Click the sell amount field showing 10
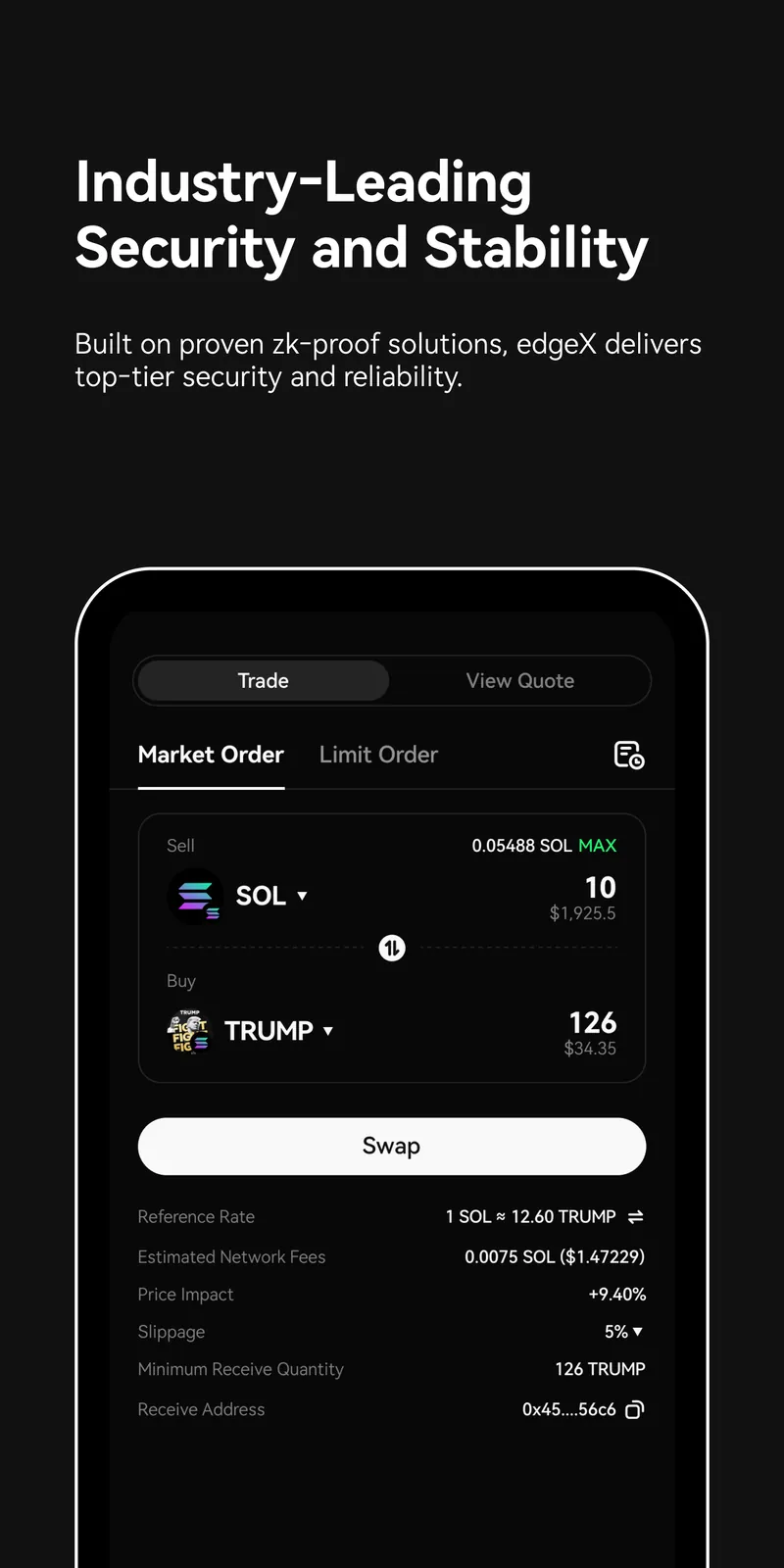This screenshot has height=1568, width=784. click(600, 888)
